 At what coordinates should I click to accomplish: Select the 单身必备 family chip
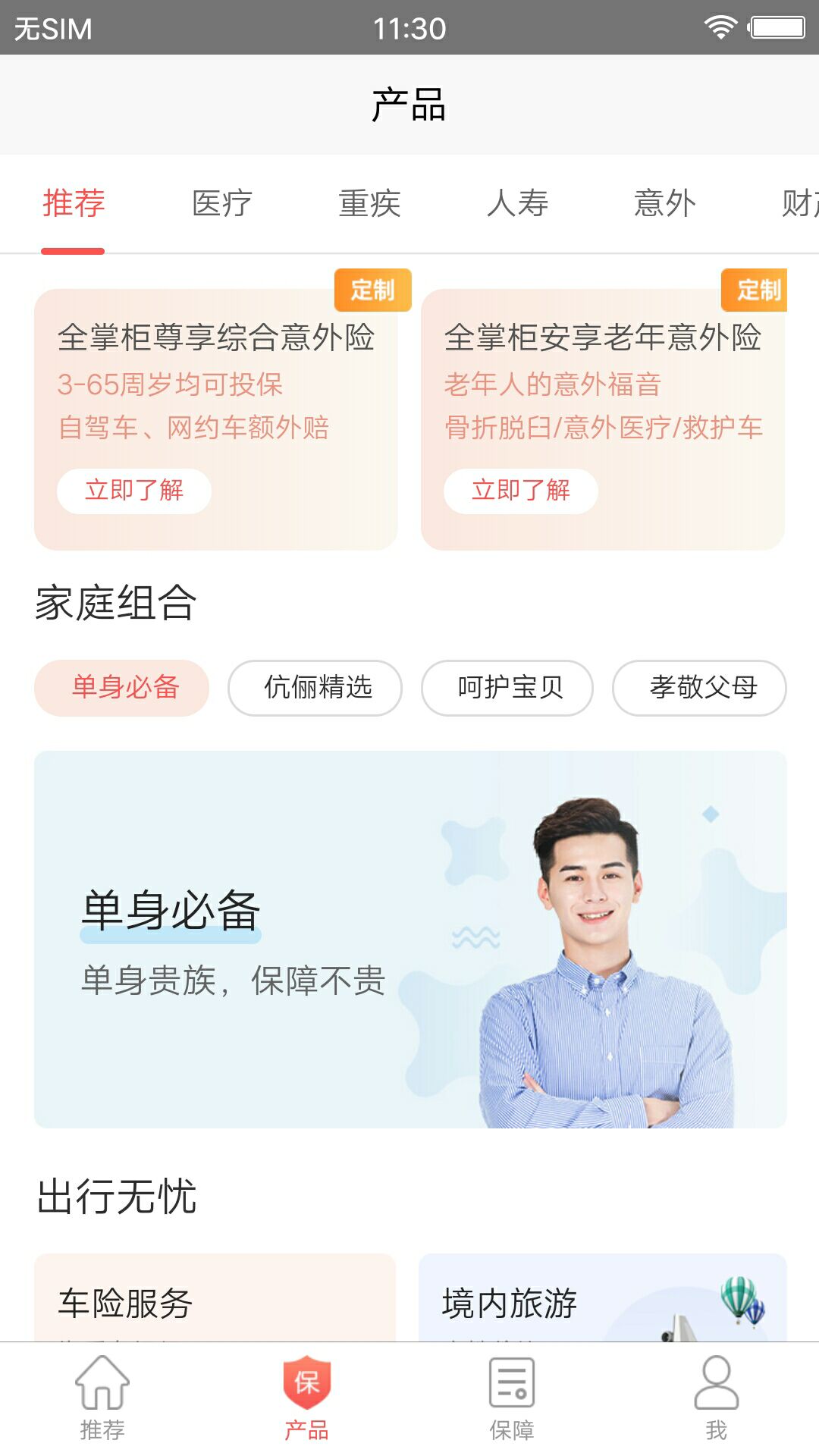click(x=122, y=688)
